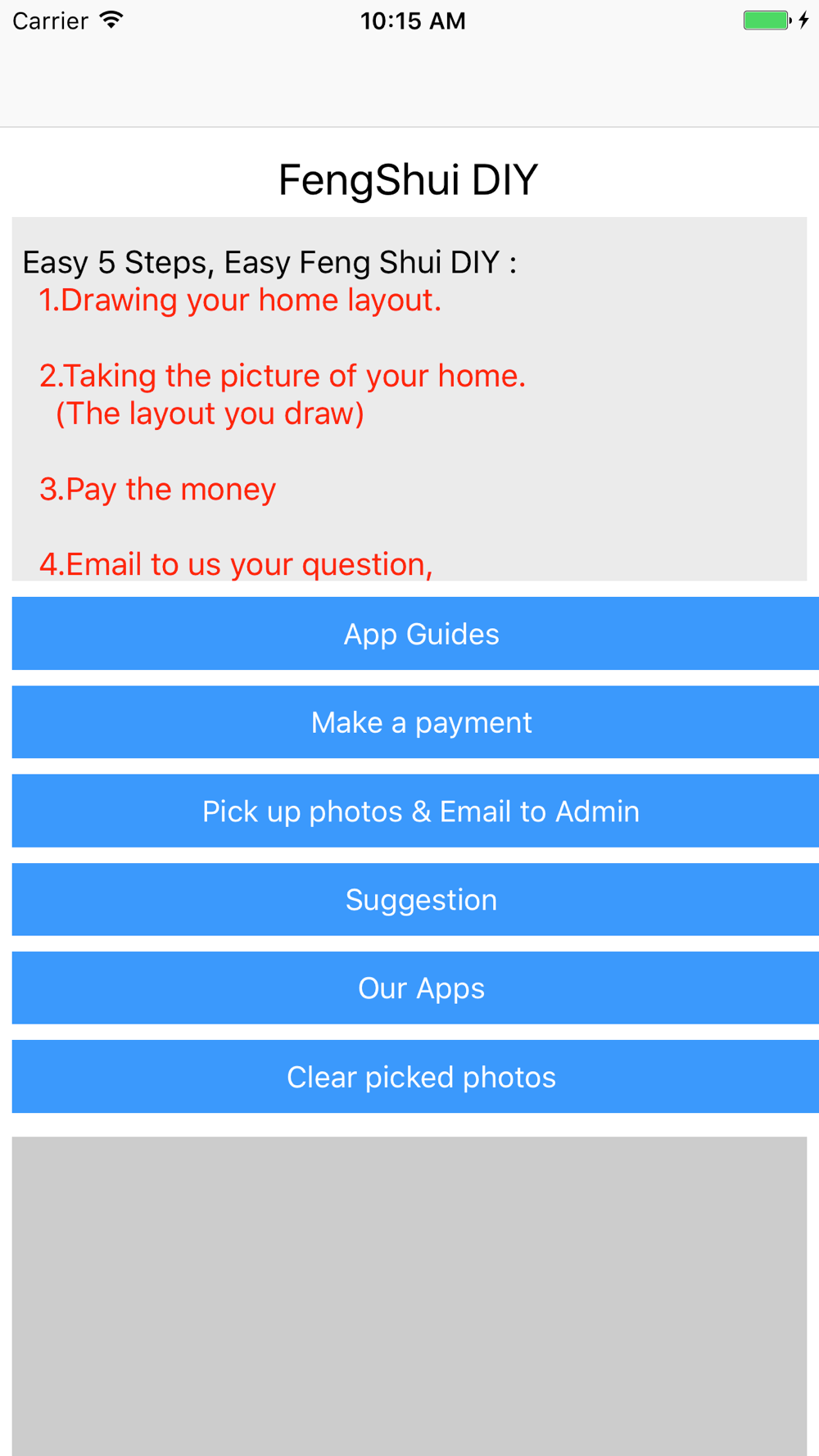
Task: View Our Apps
Action: point(421,988)
